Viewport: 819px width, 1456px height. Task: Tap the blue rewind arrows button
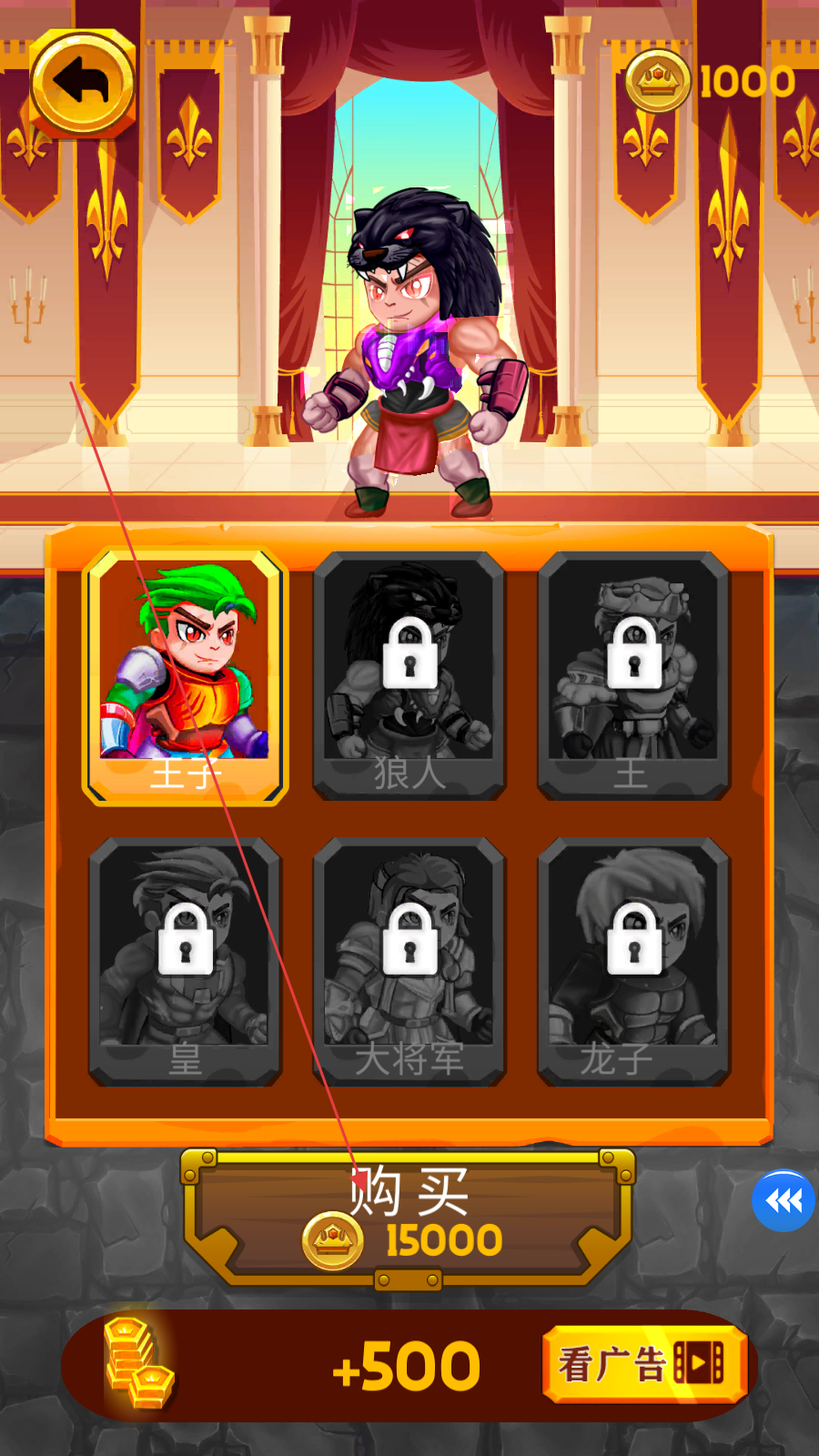click(x=784, y=1201)
